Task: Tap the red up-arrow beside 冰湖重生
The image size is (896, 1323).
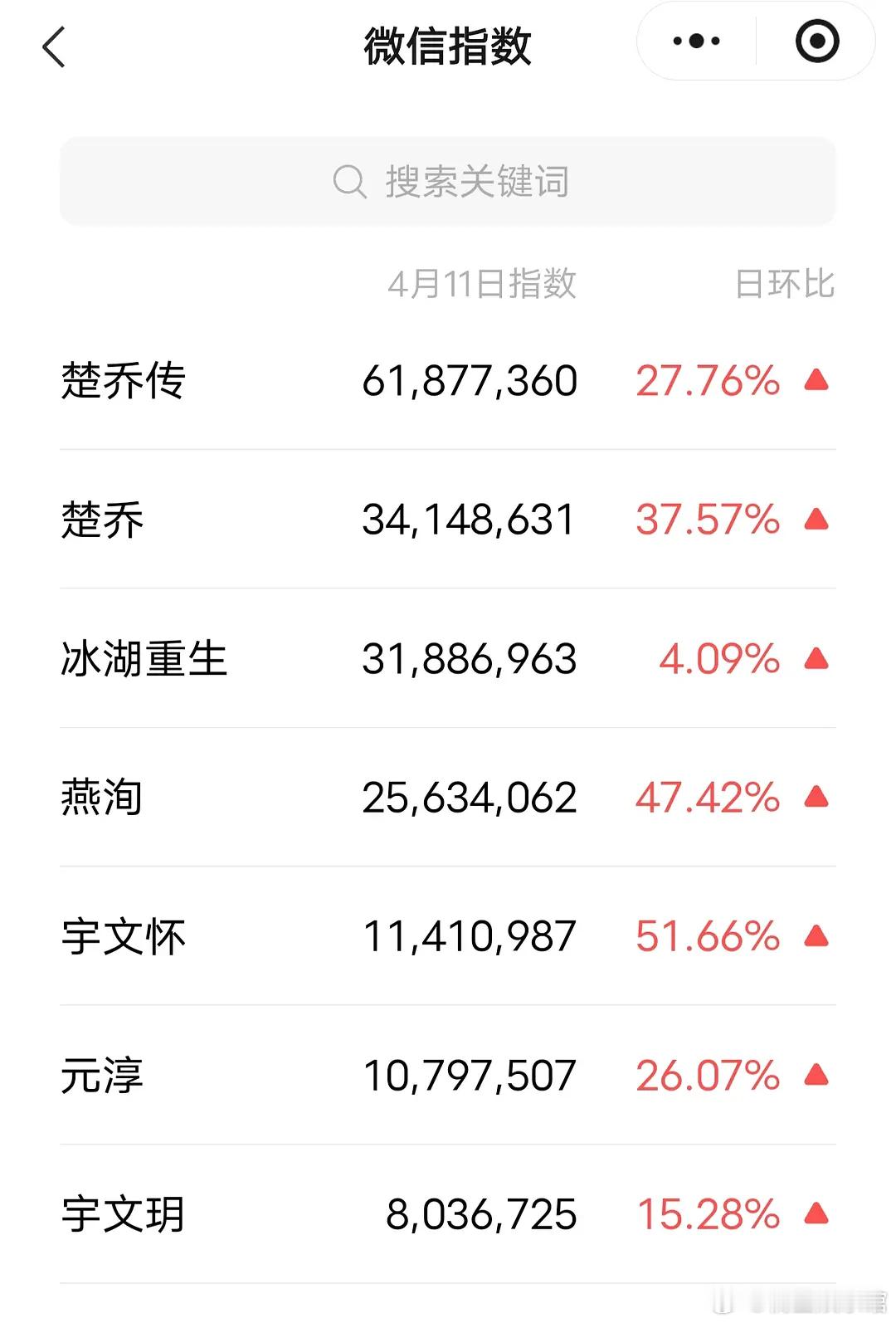Action: (816, 658)
